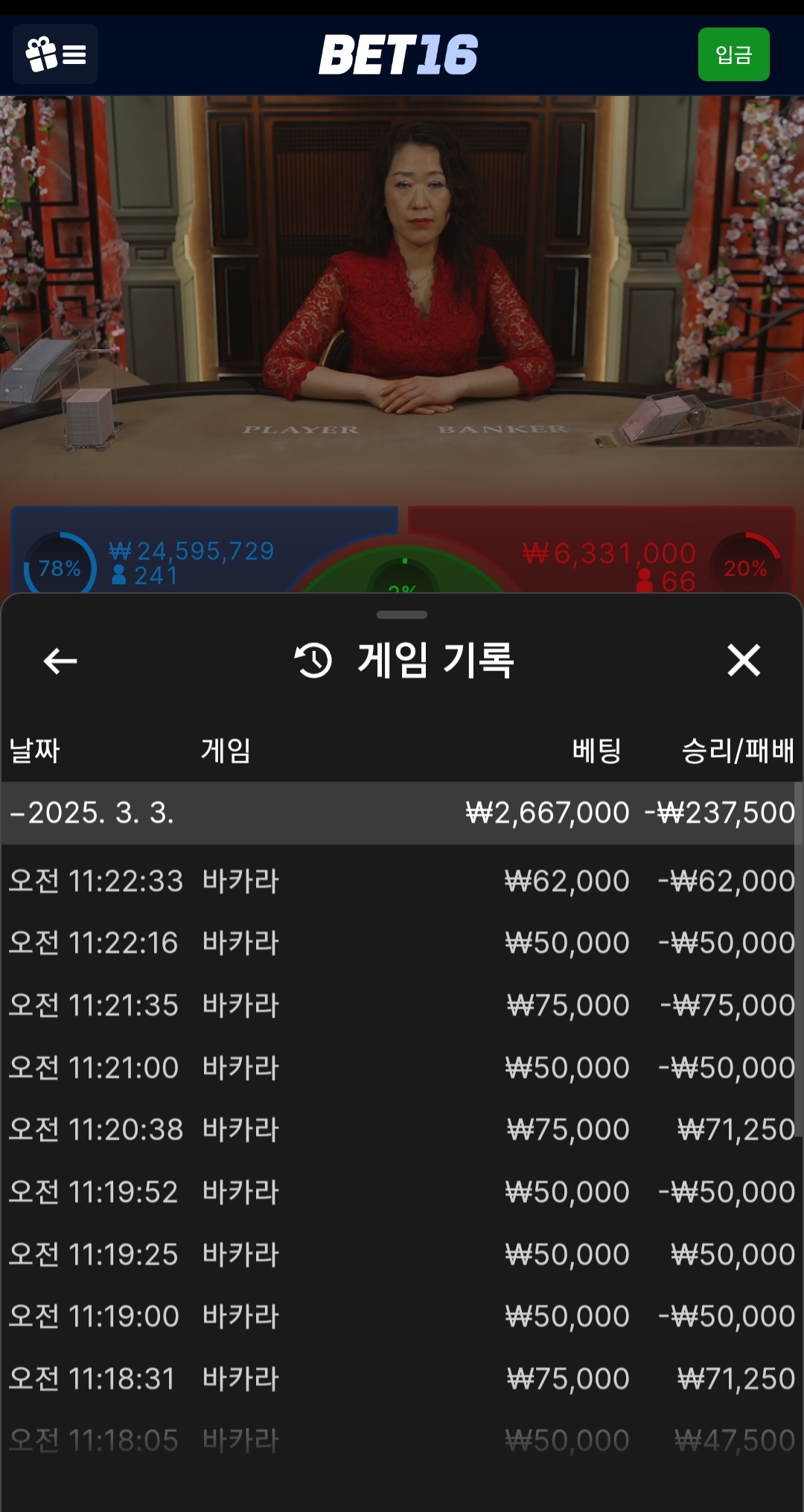This screenshot has width=804, height=1512.
Task: Open the gift and menu button
Action: pyautogui.click(x=56, y=54)
